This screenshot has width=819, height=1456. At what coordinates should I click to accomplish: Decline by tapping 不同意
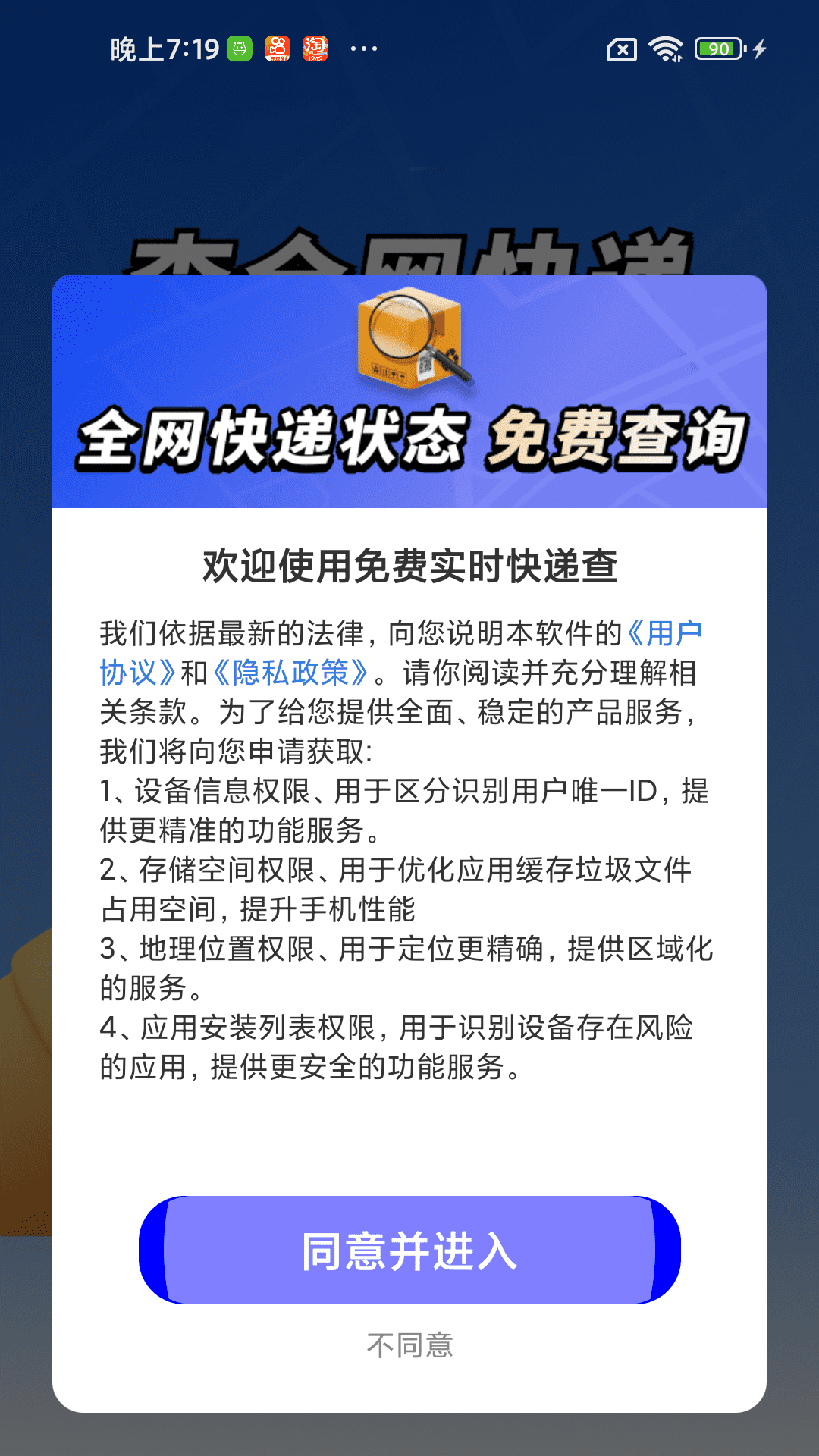click(x=409, y=1345)
